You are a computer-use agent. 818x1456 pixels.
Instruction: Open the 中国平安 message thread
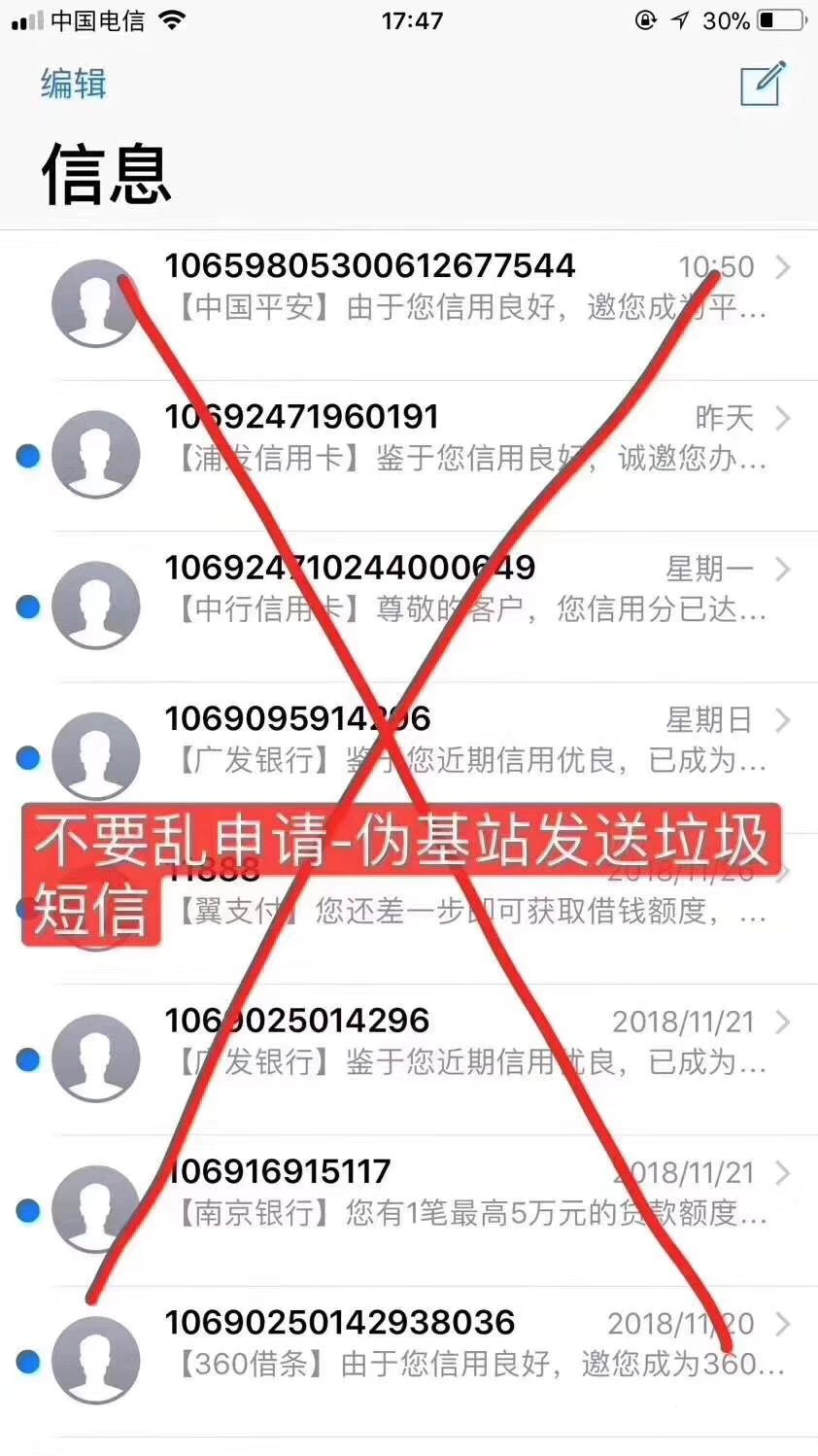(409, 304)
